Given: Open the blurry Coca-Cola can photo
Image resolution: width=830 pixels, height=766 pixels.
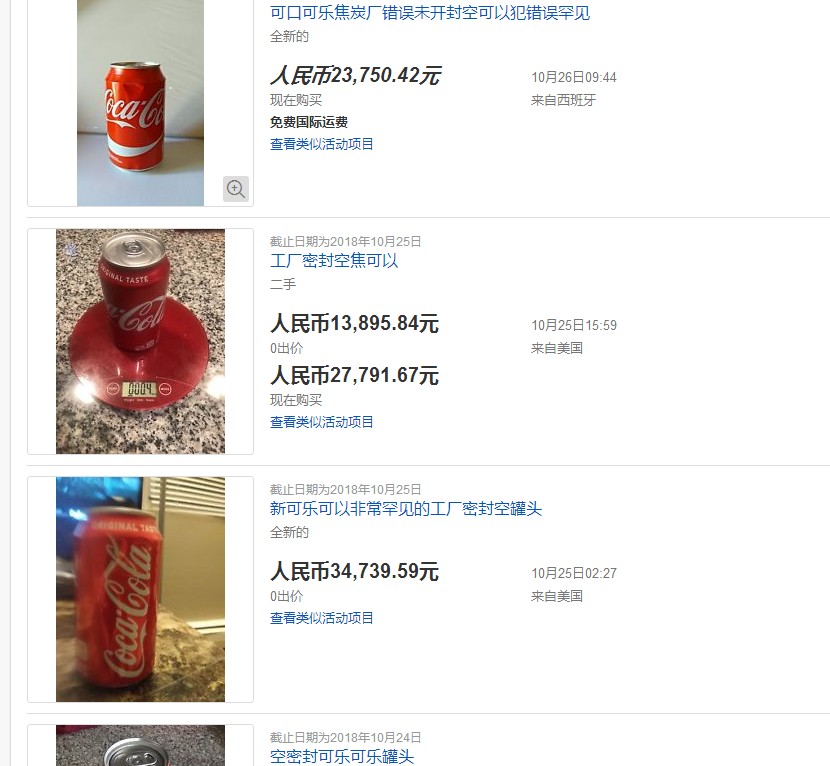Looking at the screenshot, I should 140,589.
